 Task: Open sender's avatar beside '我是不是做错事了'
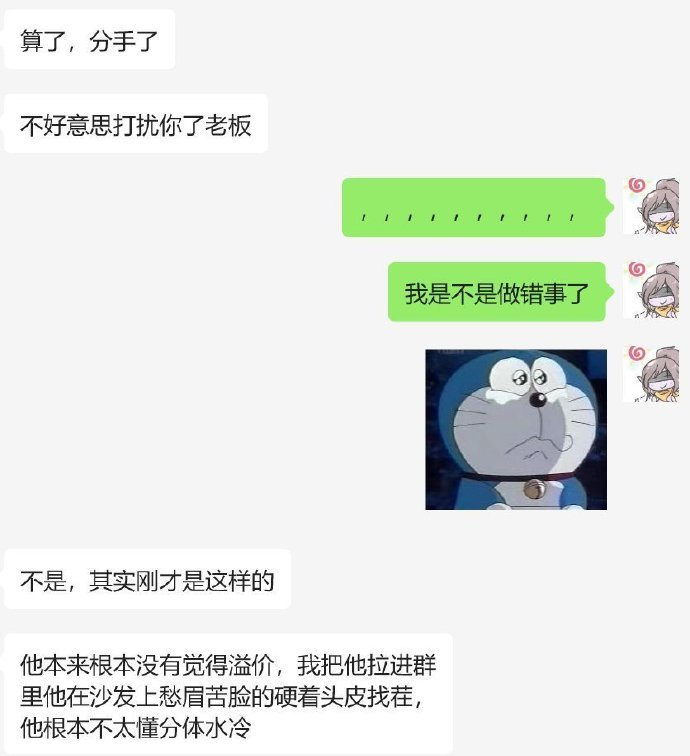(x=651, y=290)
